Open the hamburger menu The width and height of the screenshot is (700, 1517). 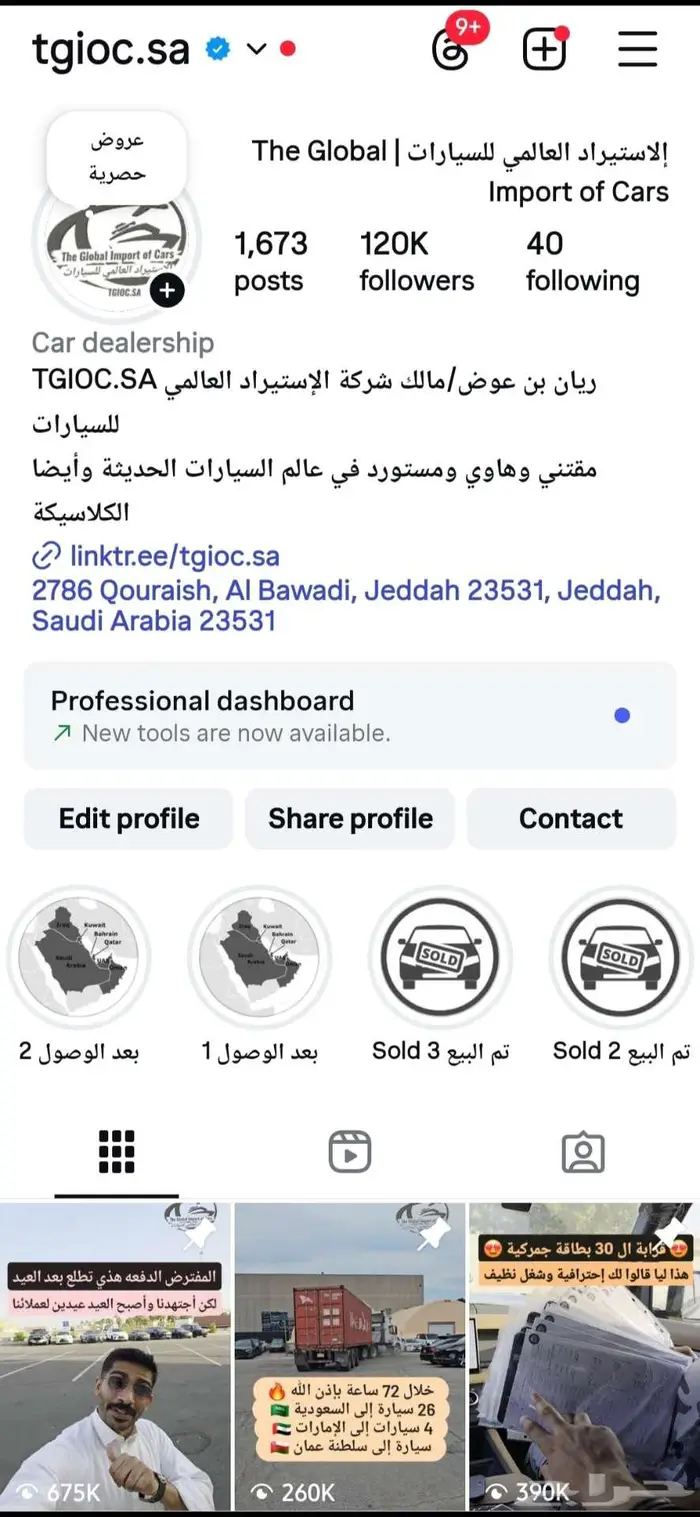pos(637,49)
